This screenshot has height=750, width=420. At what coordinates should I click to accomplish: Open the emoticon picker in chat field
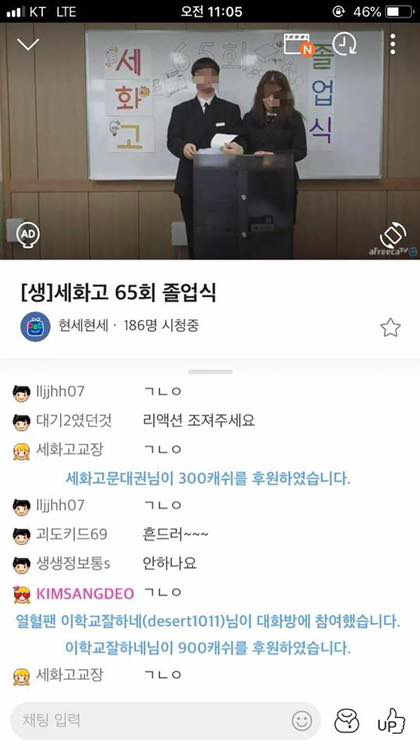click(302, 721)
